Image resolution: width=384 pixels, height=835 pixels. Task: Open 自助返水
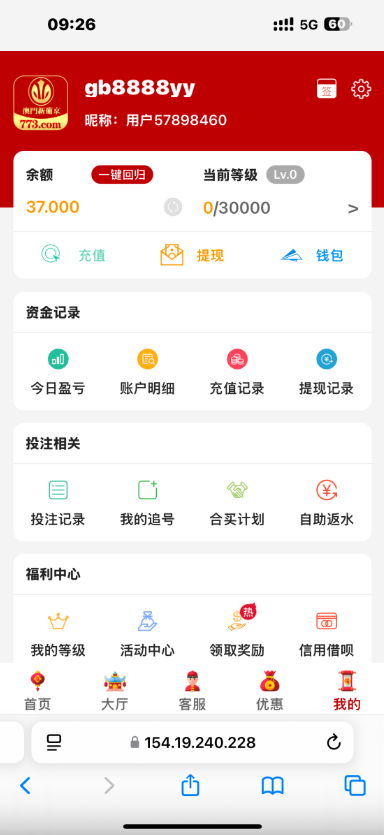[326, 503]
